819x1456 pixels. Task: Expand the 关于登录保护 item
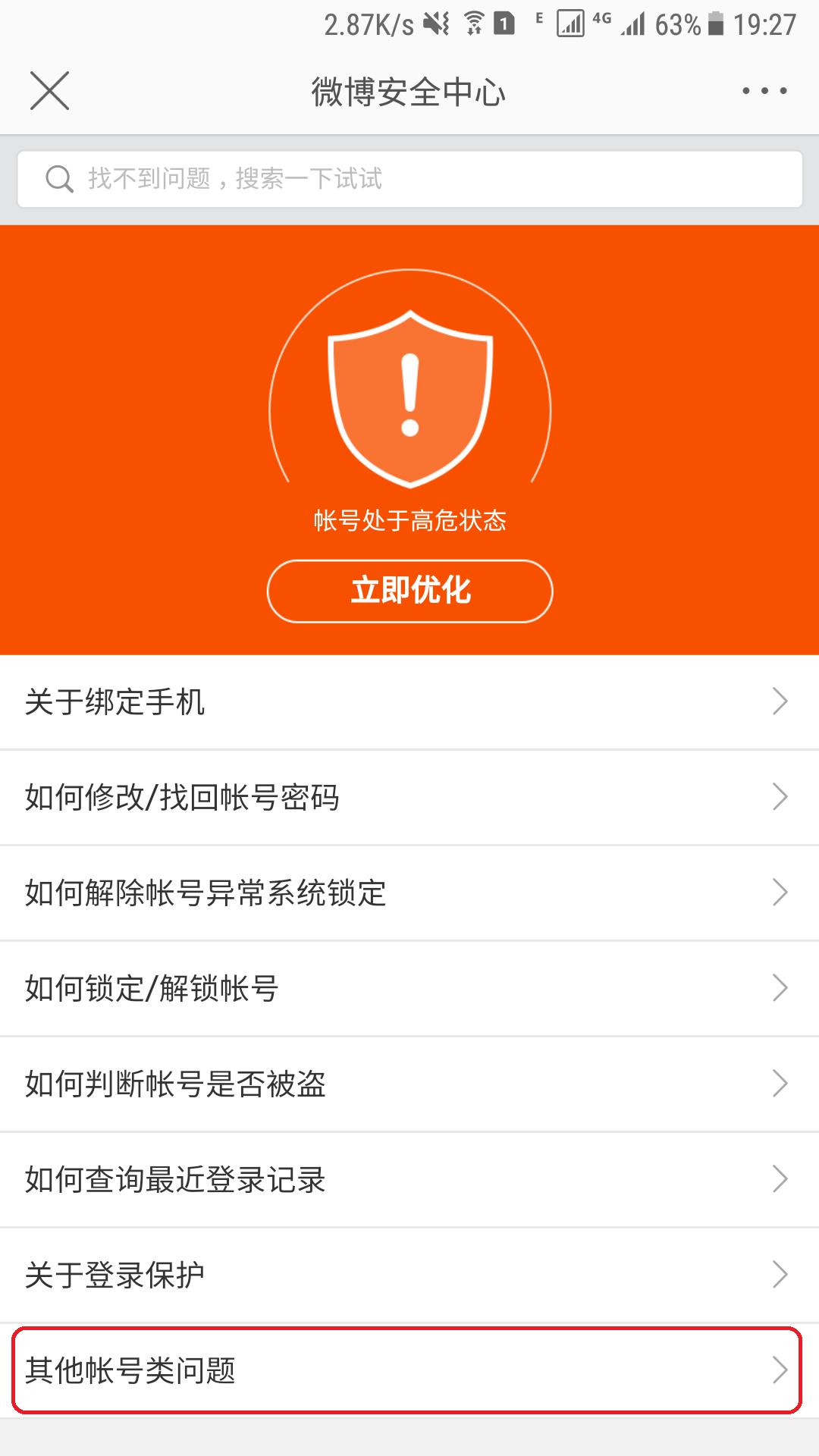tap(409, 1274)
